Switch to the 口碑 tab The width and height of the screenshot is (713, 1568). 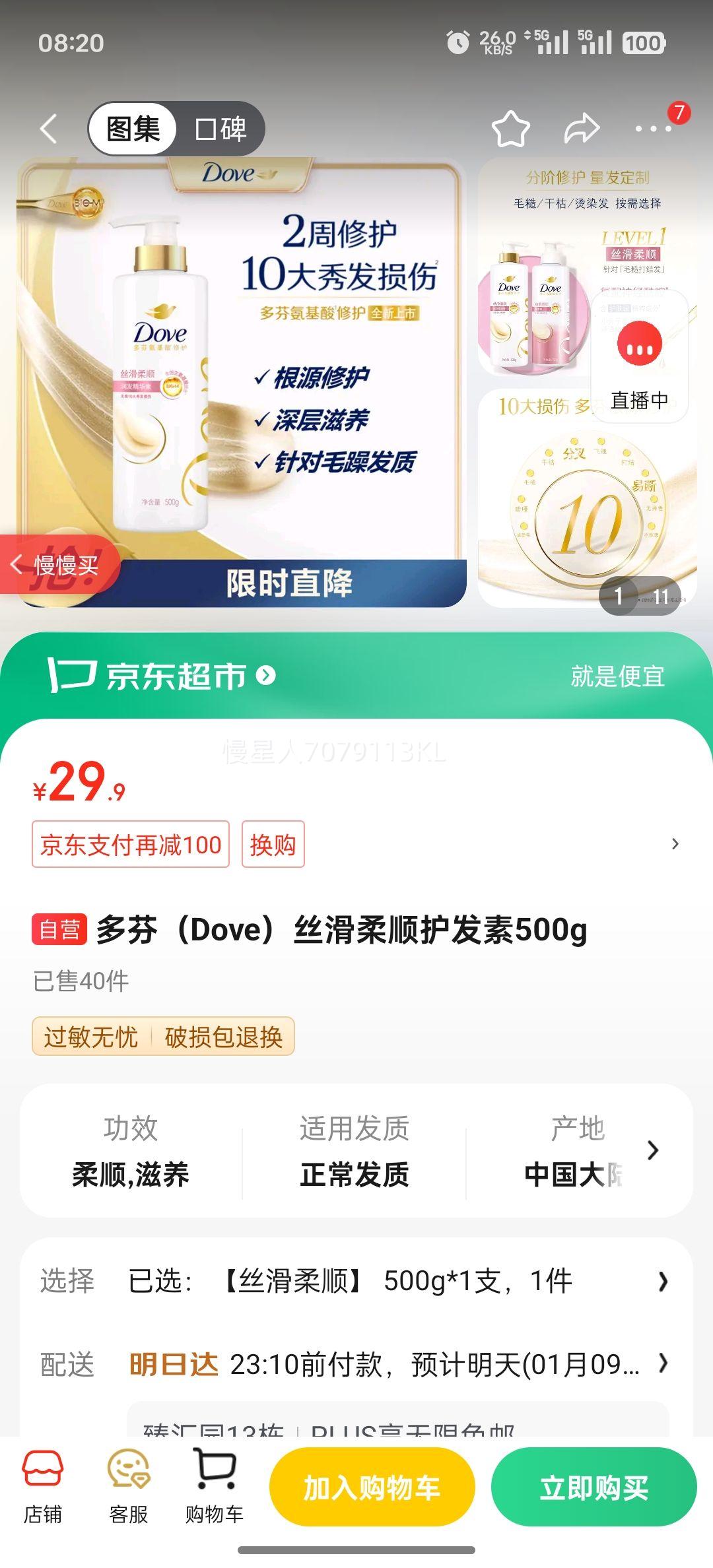221,129
